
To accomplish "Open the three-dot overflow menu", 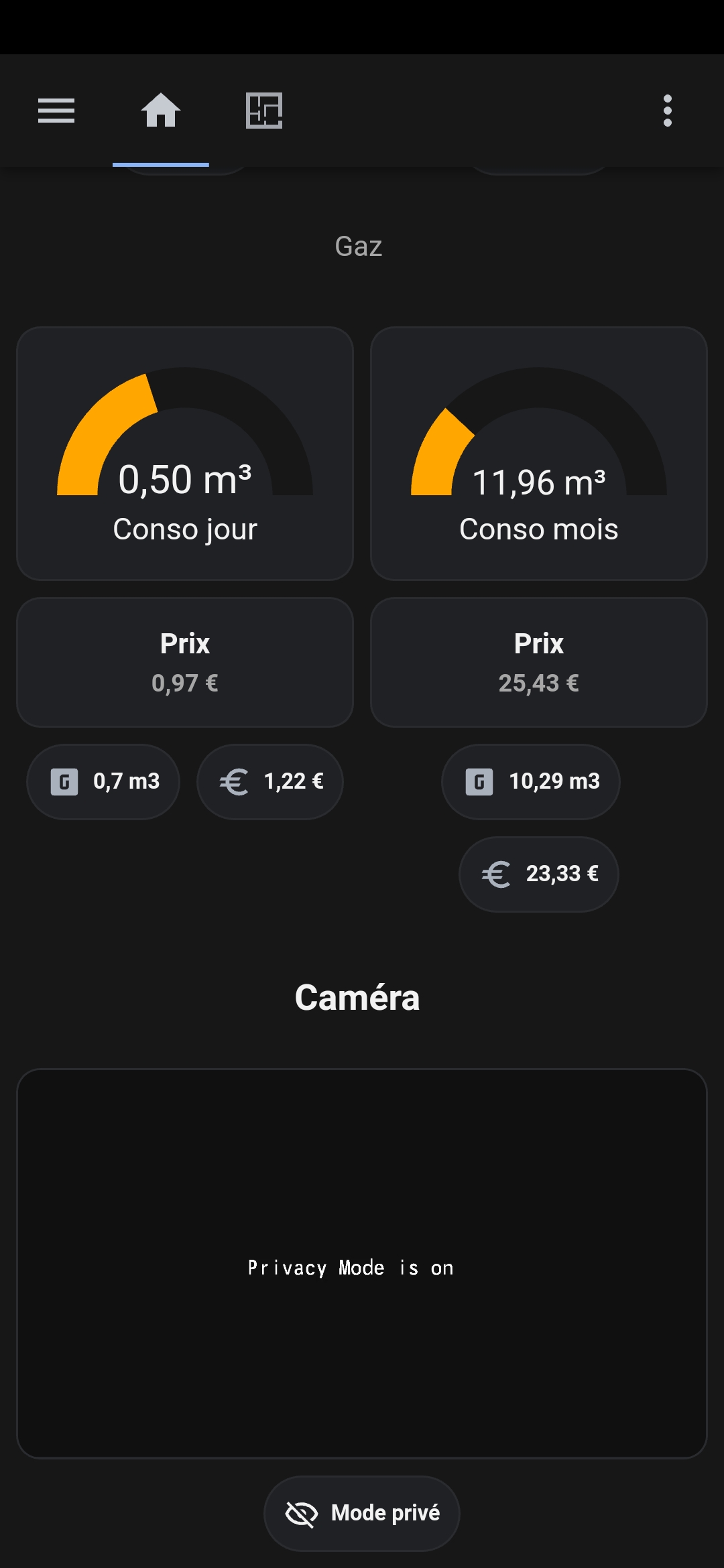I will [667, 111].
